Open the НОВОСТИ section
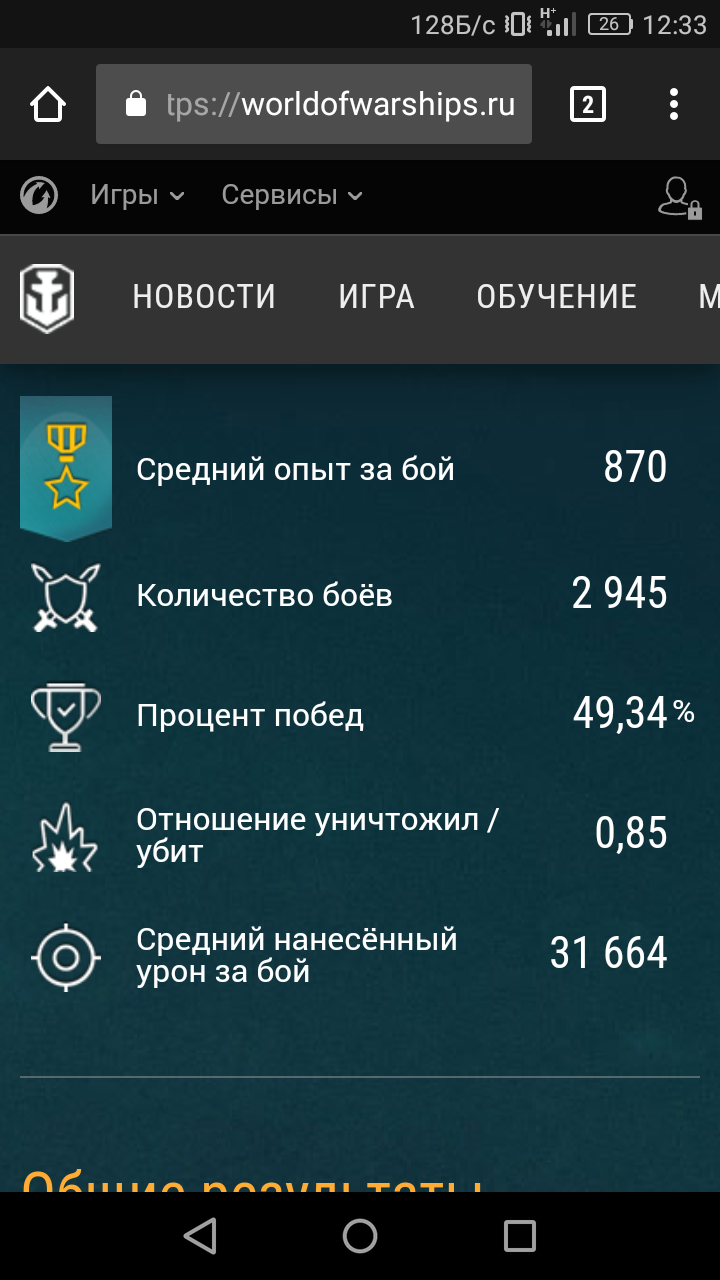 pyautogui.click(x=204, y=297)
